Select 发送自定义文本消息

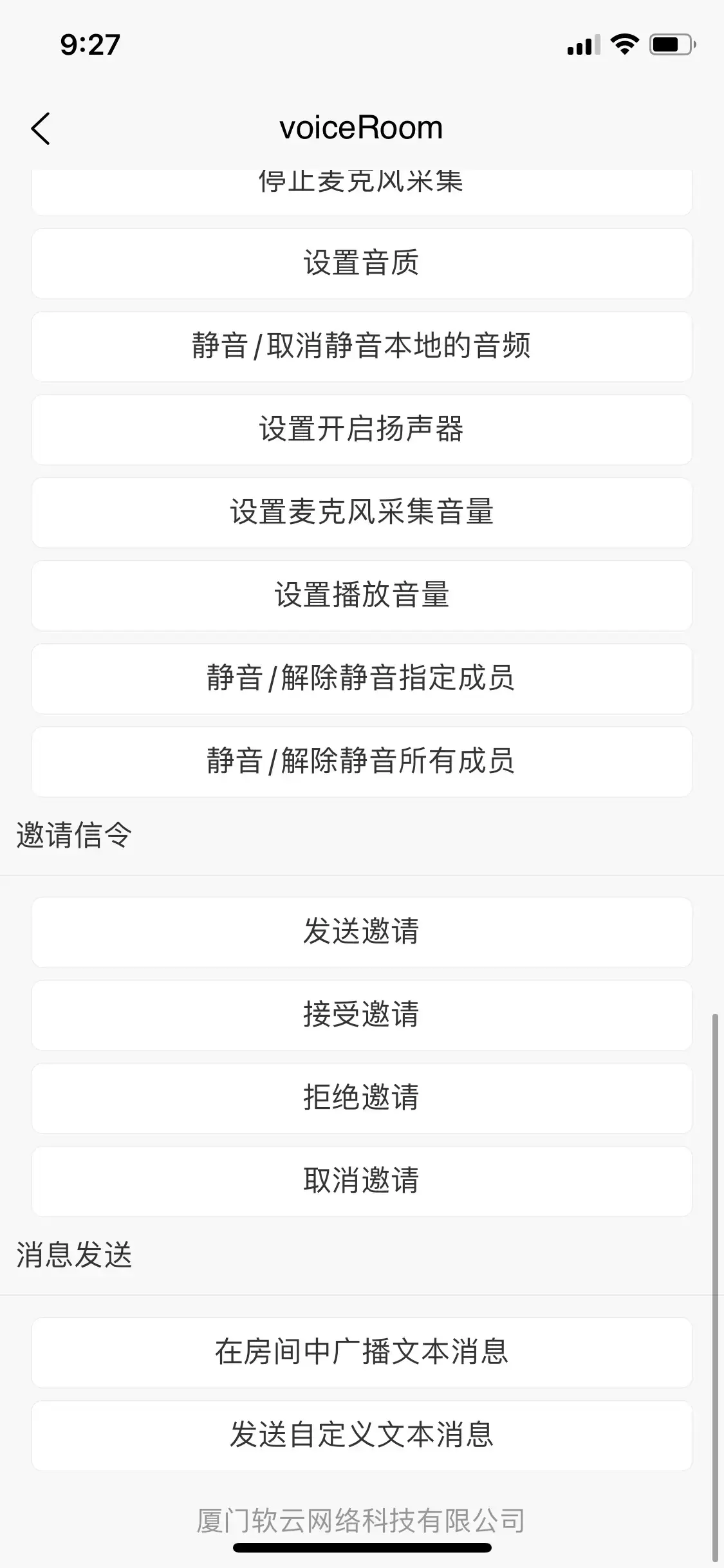pyautogui.click(x=362, y=1435)
